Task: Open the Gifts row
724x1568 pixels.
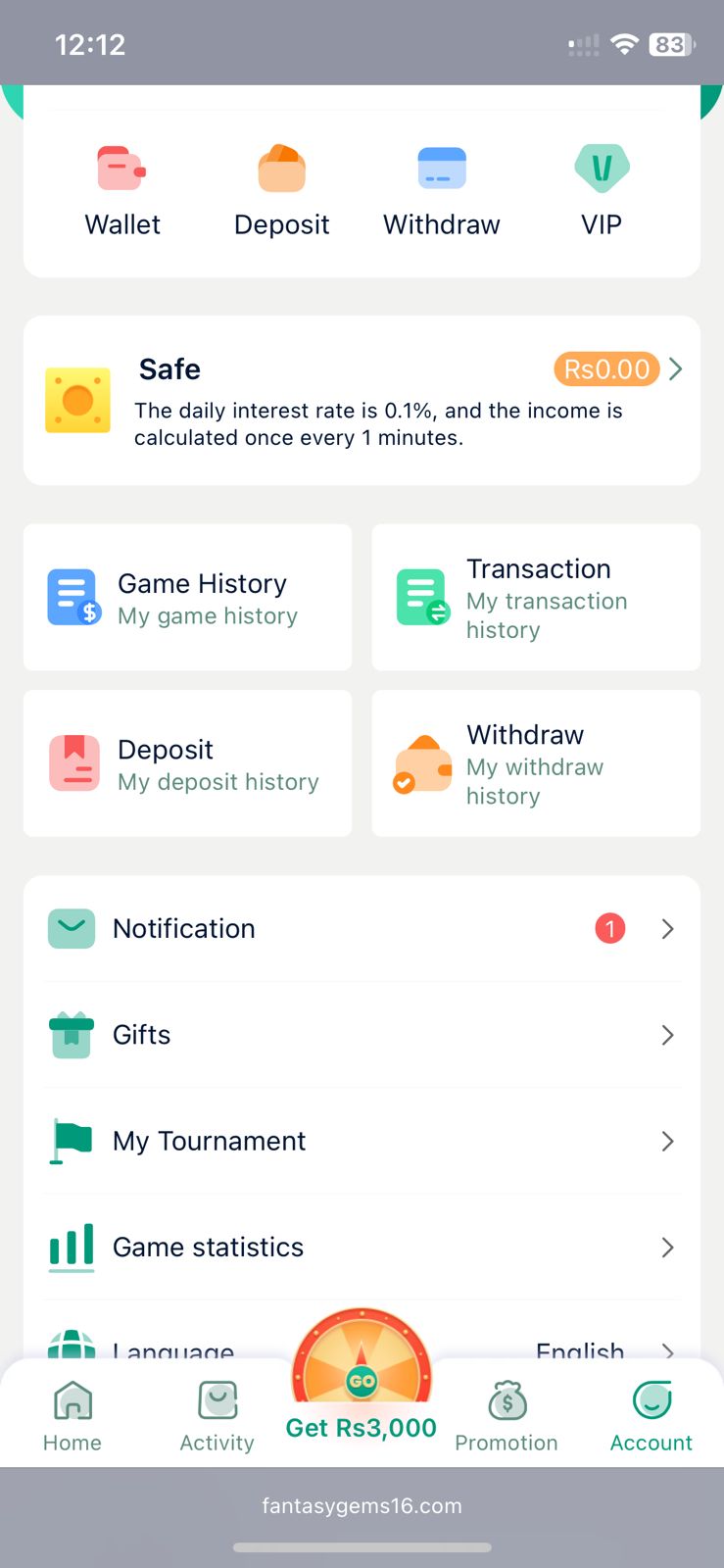Action: (362, 1035)
